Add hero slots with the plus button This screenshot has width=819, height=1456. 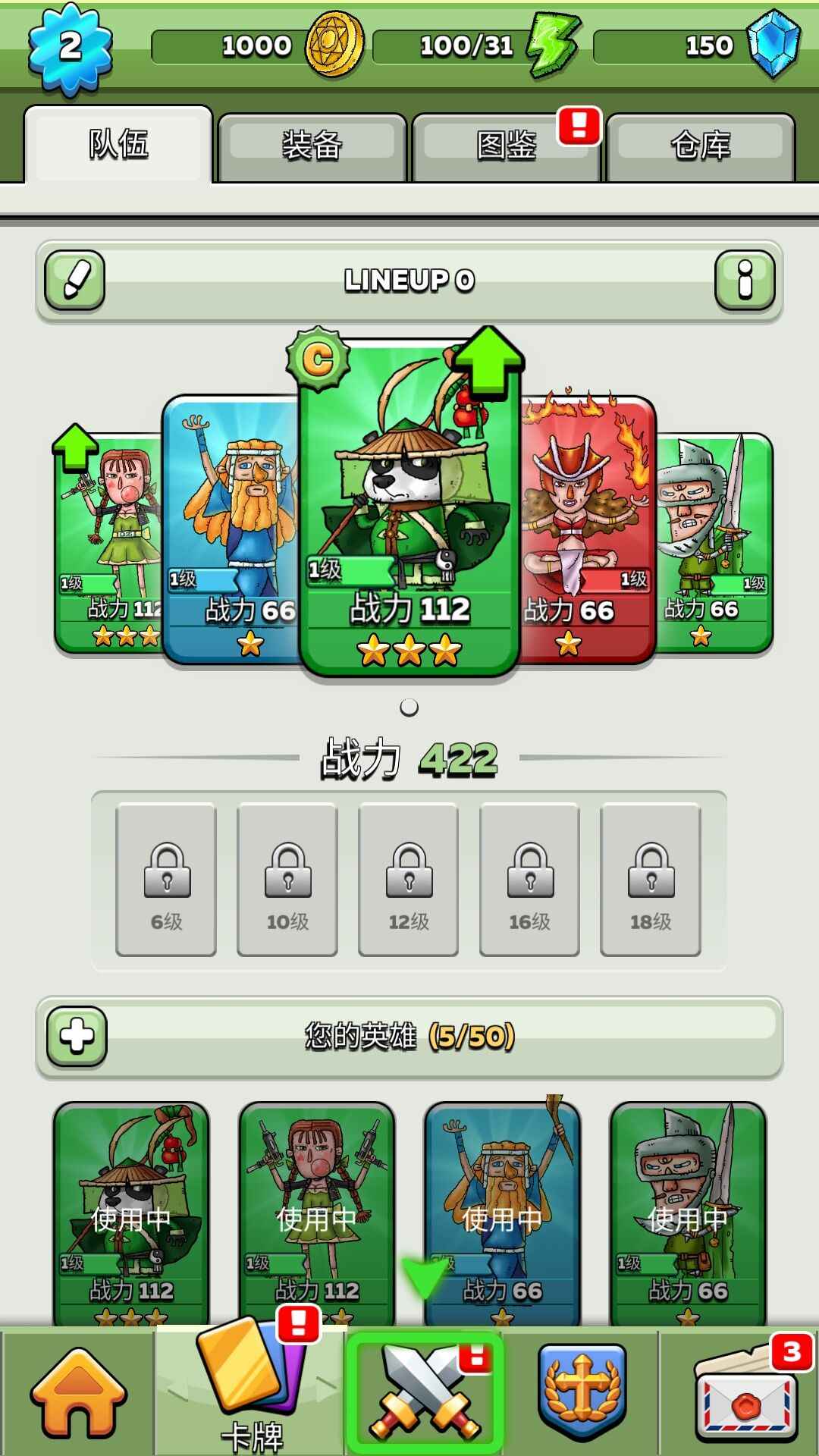pyautogui.click(x=77, y=1036)
